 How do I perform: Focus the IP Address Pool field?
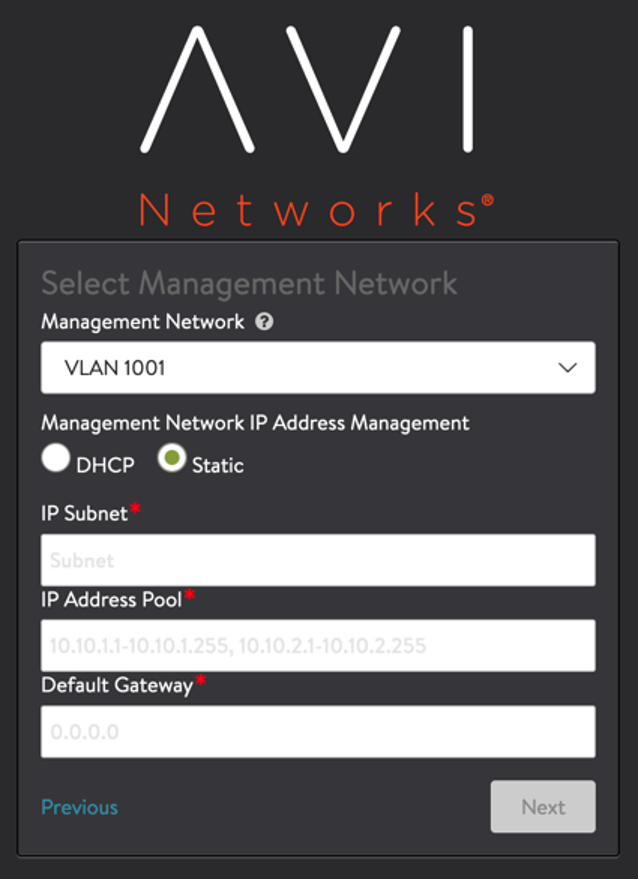point(318,646)
